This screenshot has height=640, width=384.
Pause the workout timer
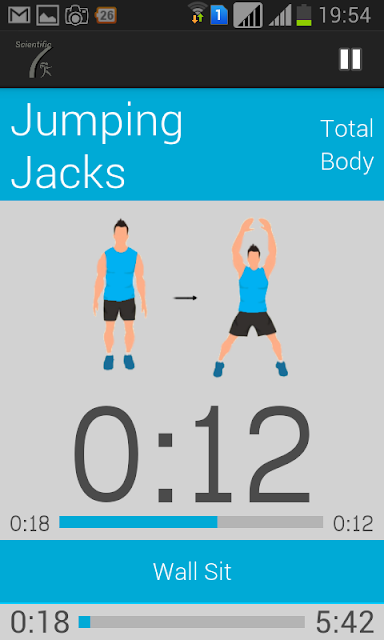tap(350, 60)
